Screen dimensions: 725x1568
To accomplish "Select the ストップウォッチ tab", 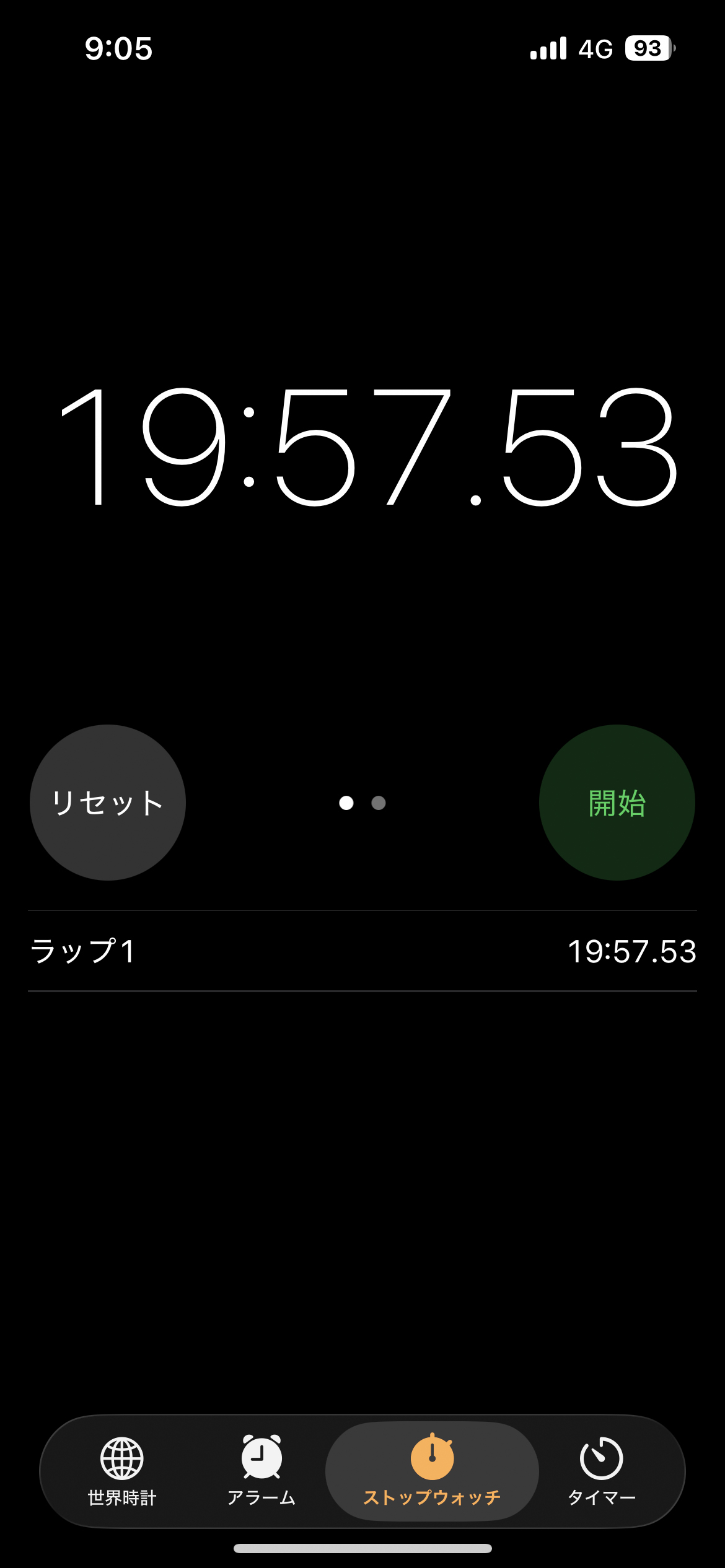I will (432, 1470).
